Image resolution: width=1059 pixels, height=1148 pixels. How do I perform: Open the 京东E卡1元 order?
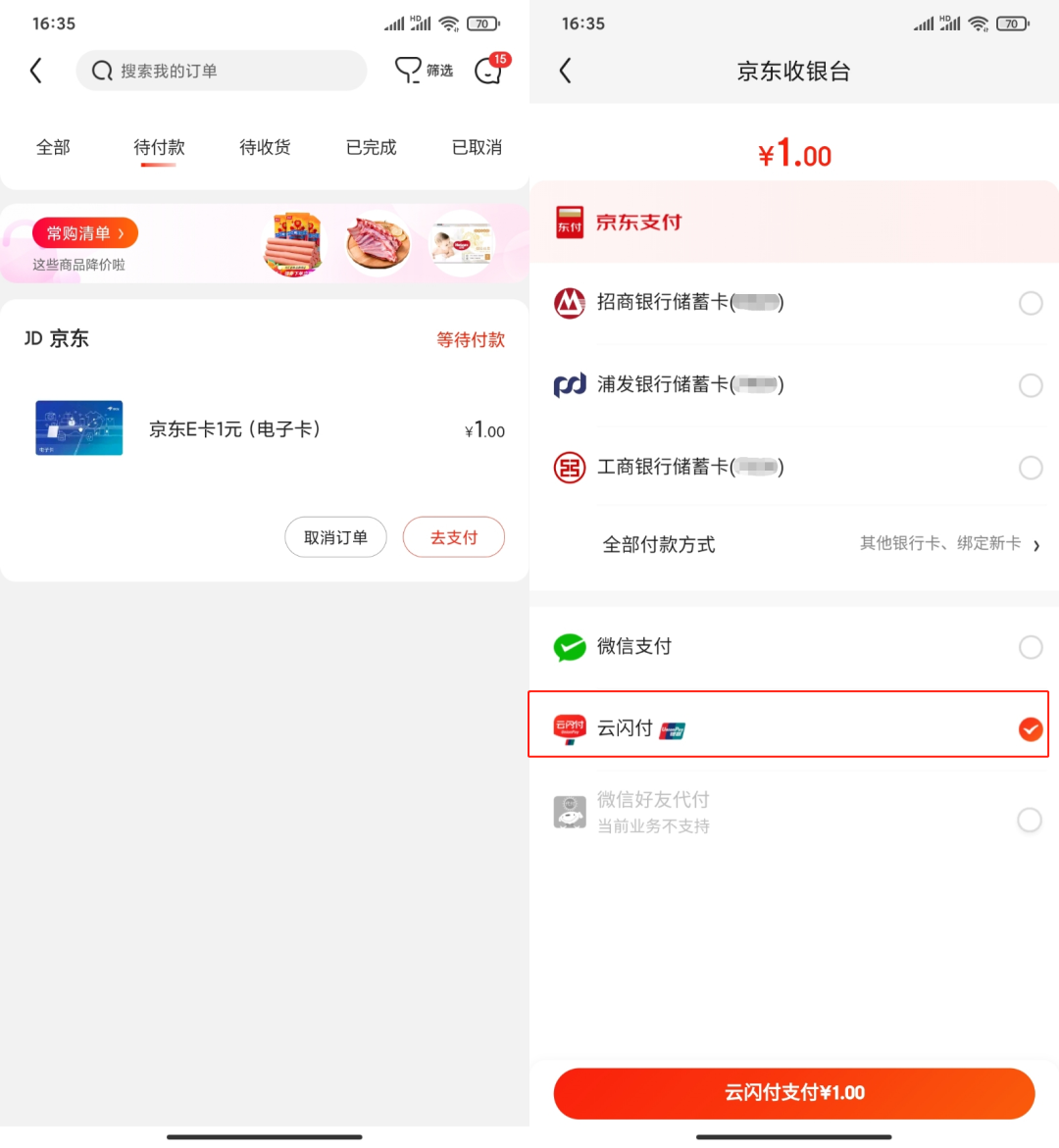(235, 429)
